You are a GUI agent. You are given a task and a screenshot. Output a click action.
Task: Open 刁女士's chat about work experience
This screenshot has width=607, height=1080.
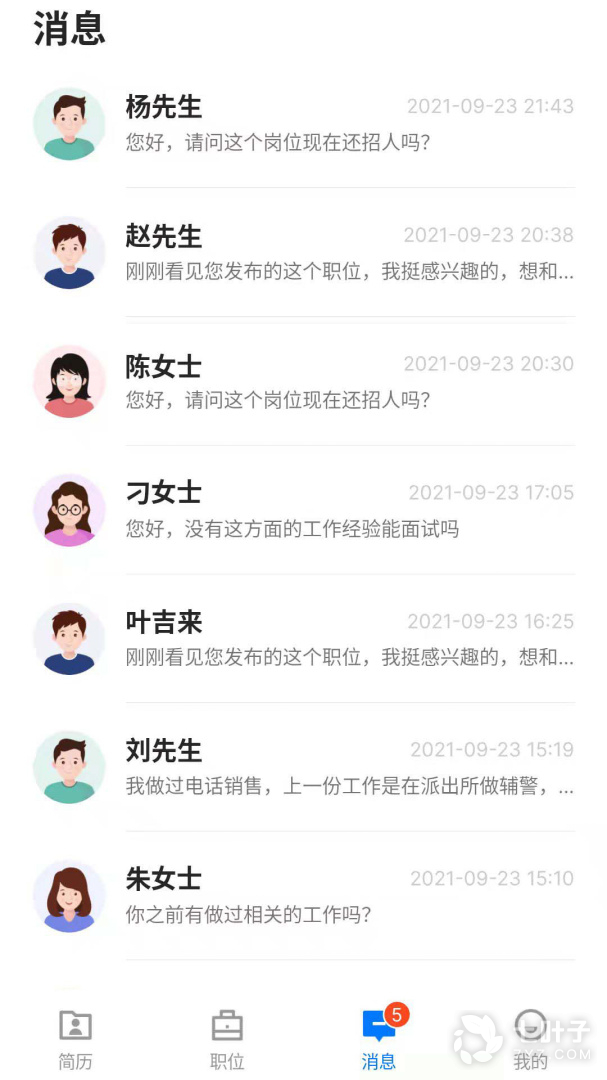coord(303,510)
